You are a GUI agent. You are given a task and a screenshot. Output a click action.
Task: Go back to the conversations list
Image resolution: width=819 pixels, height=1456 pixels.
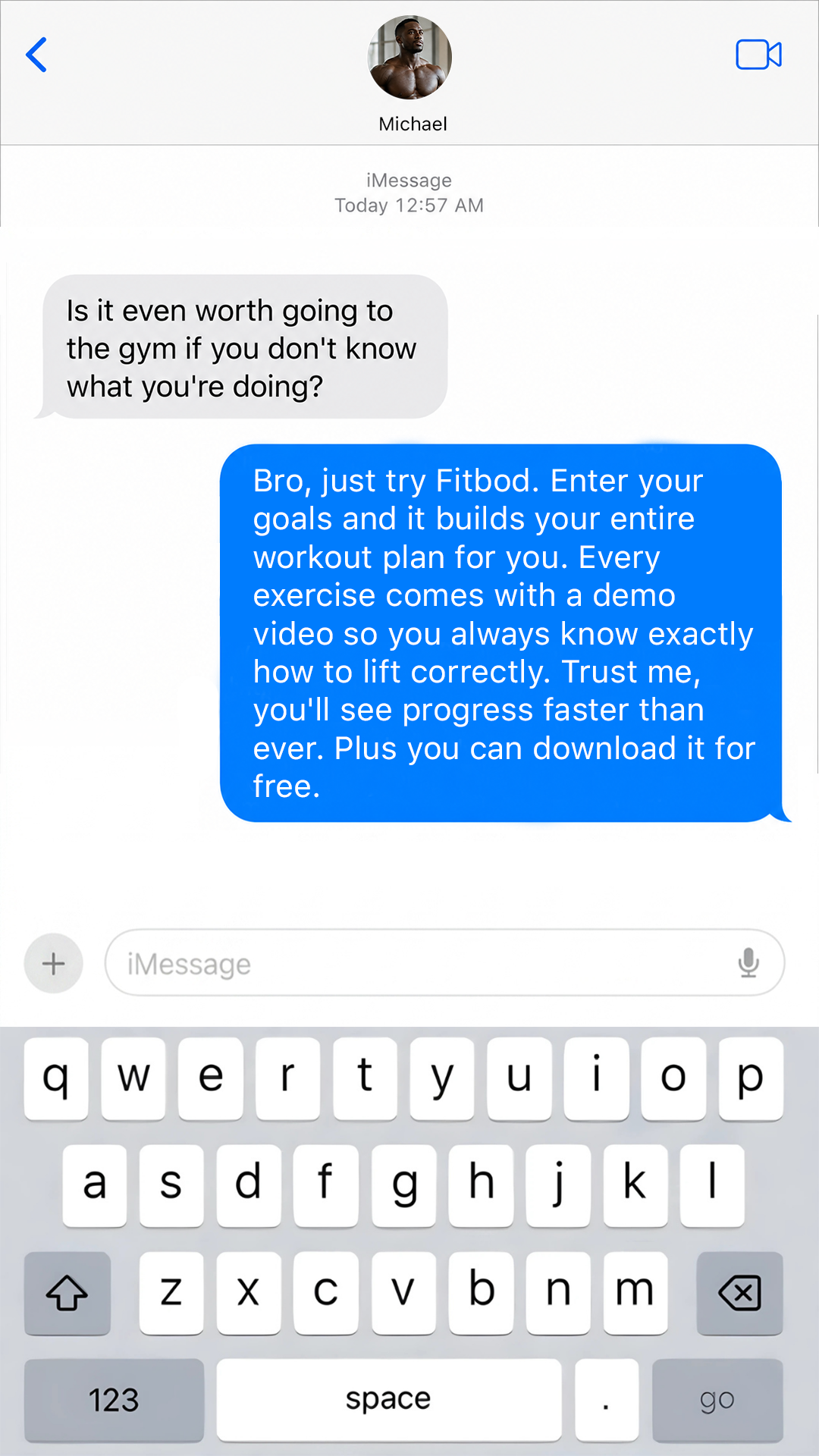tap(36, 55)
